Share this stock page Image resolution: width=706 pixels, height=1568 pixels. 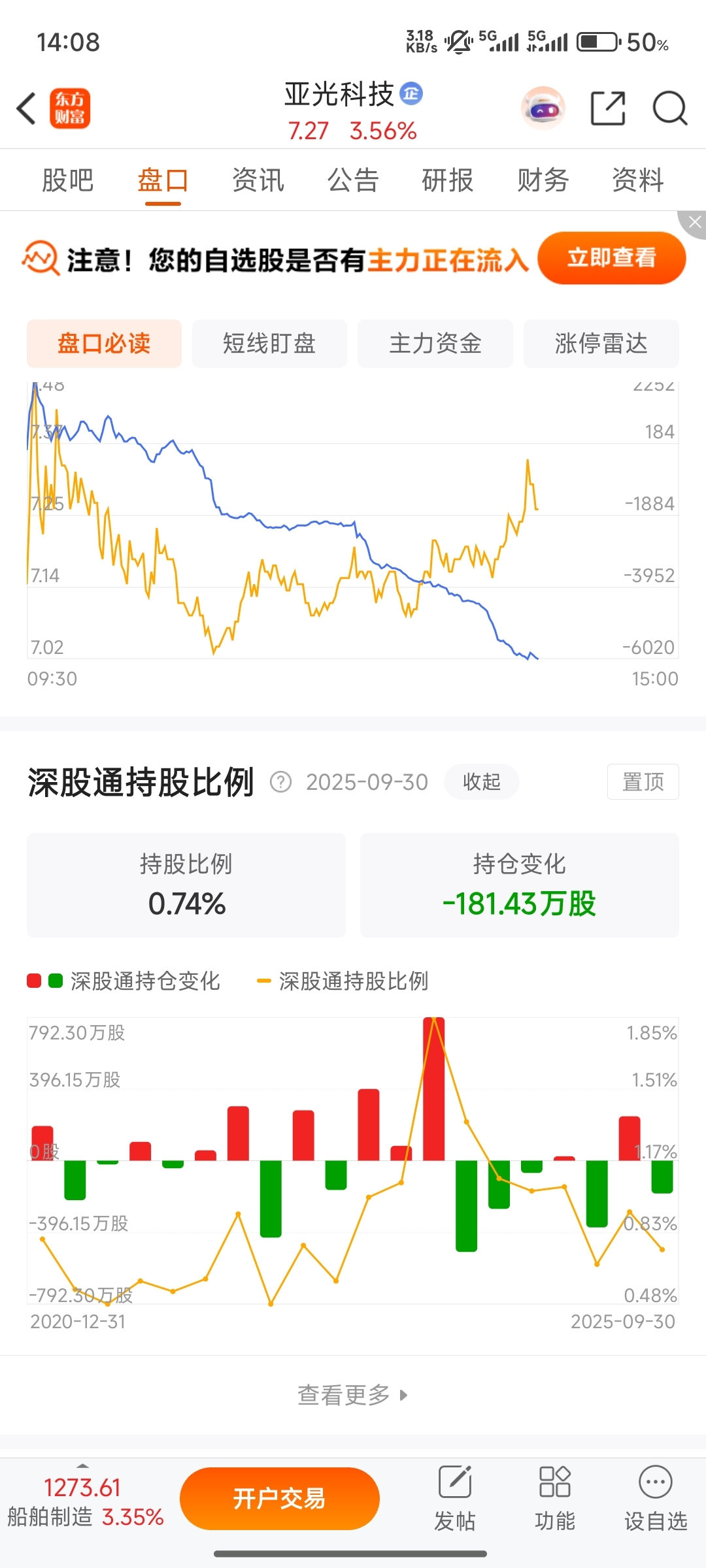tap(607, 108)
